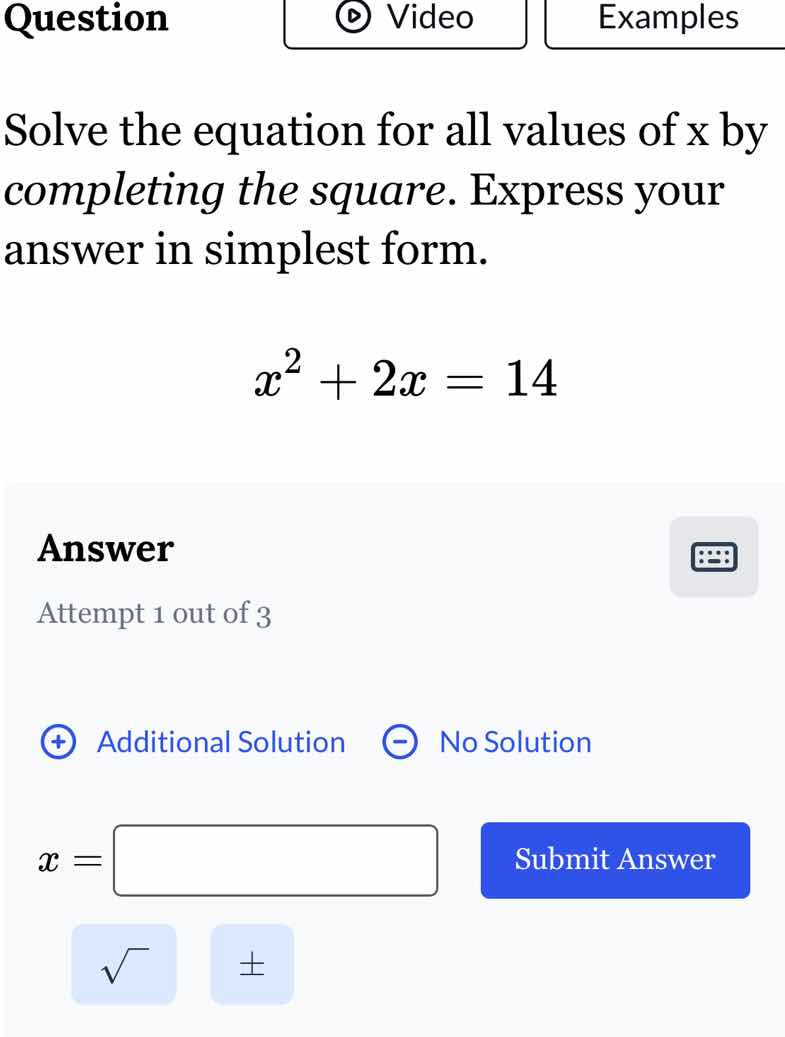Click the plus icon beside Additional Solution
785x1037 pixels.
[57, 742]
